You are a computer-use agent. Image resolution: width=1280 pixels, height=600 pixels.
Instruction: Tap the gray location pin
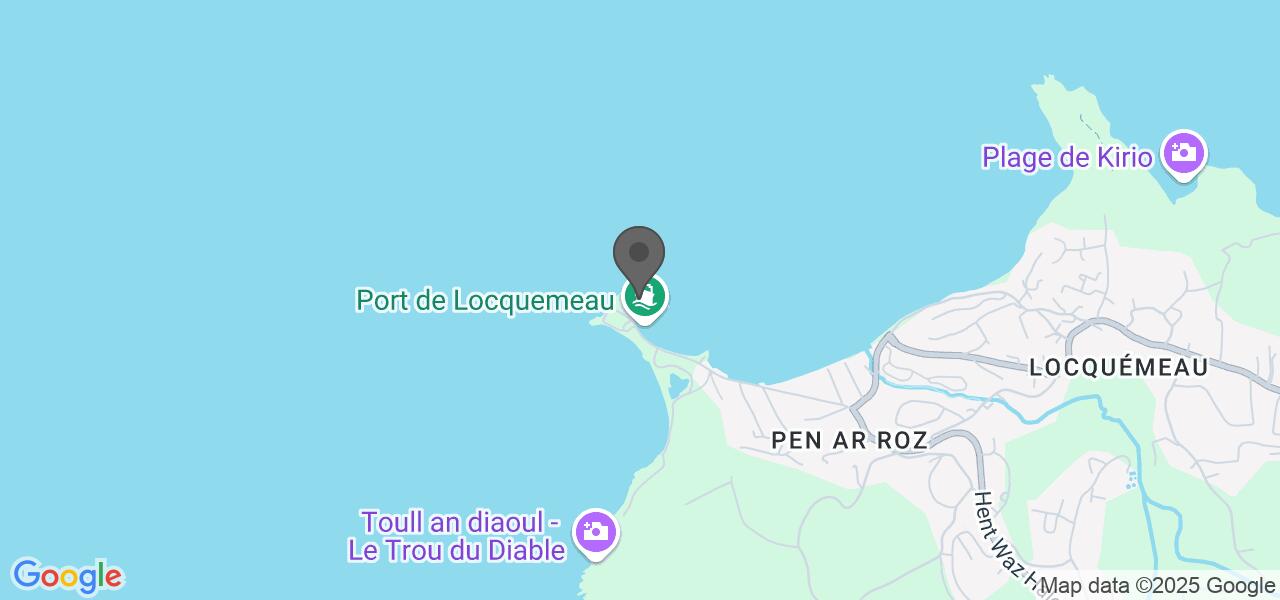coord(638,254)
